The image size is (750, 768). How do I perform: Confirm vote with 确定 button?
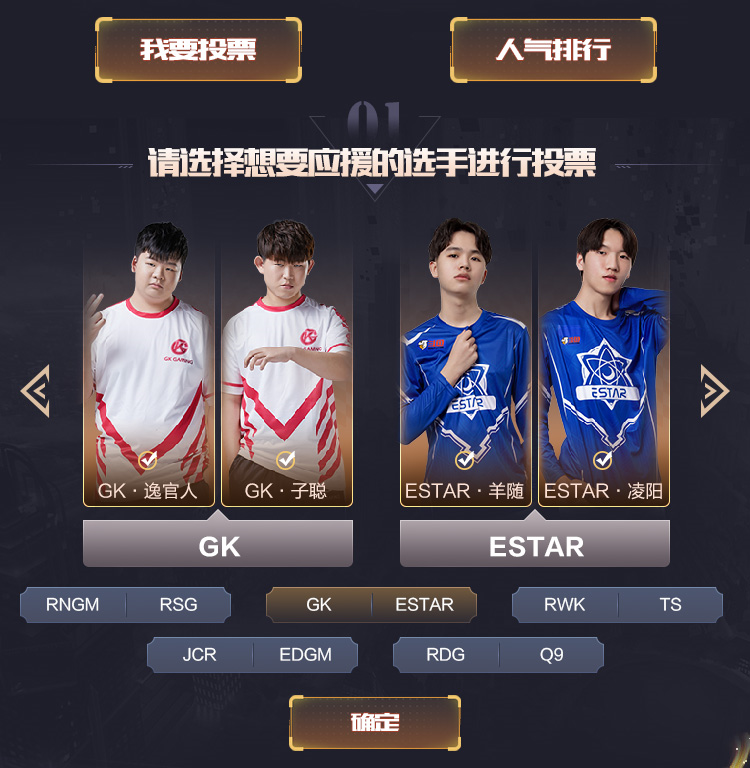click(375, 723)
